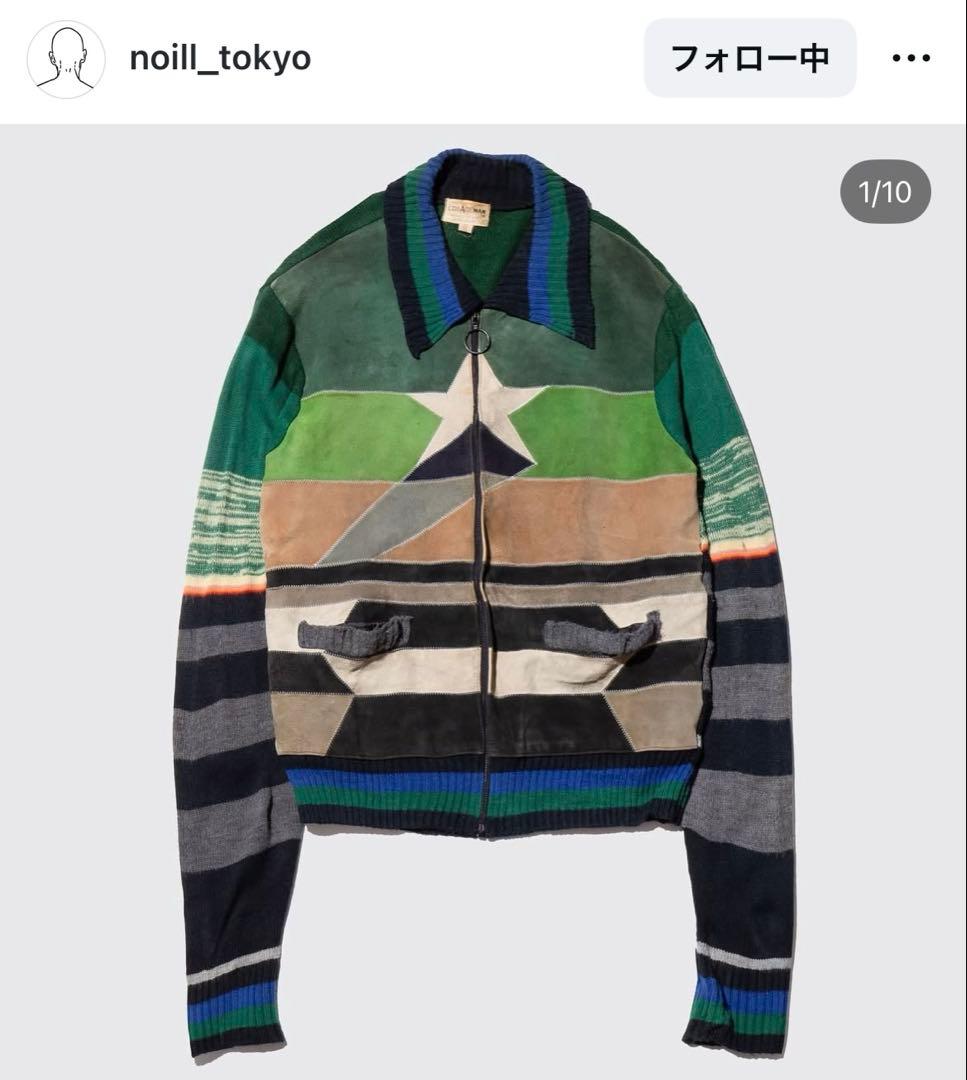This screenshot has height=1080, width=967.
Task: Open the post's three-dot overflow menu
Action: pyautogui.click(x=911, y=58)
